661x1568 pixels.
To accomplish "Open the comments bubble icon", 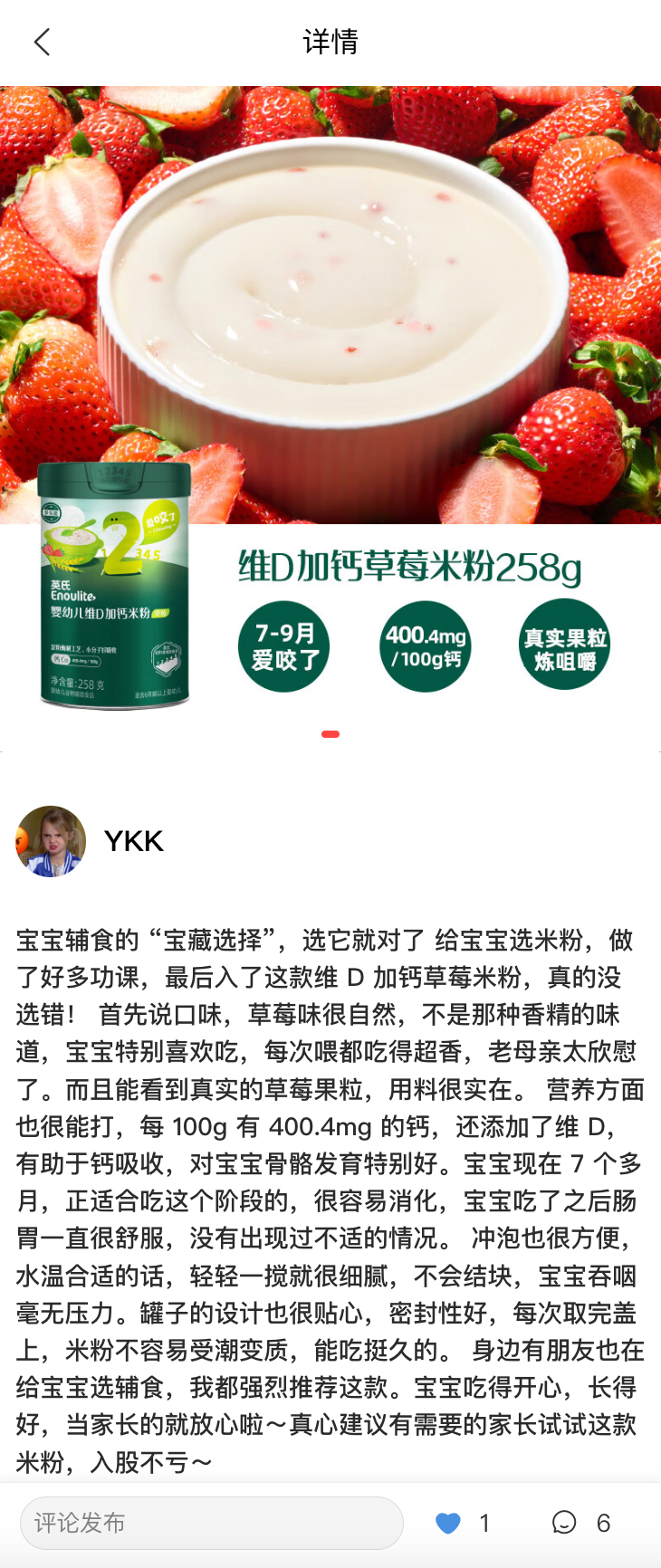I will pos(564,1523).
